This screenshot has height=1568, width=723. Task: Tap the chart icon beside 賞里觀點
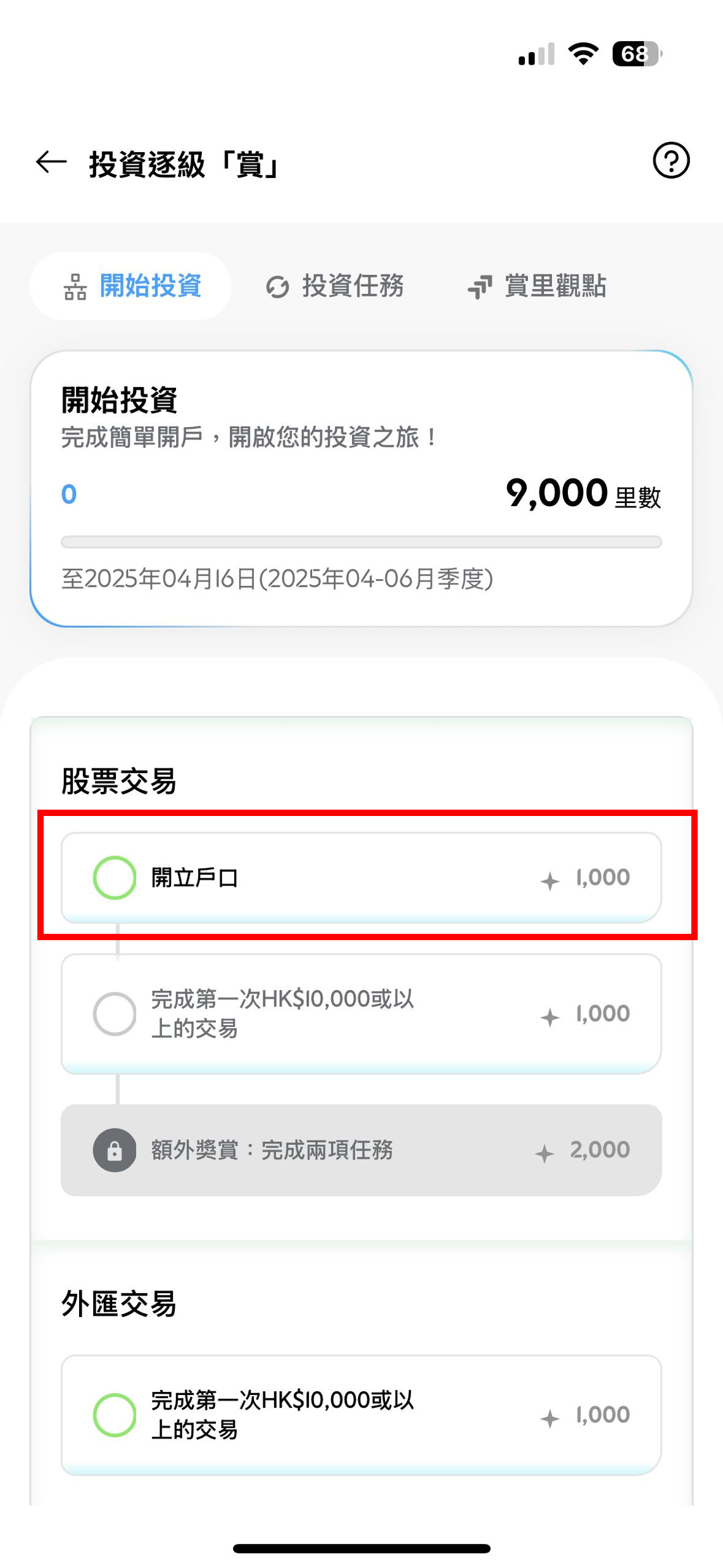[x=479, y=286]
